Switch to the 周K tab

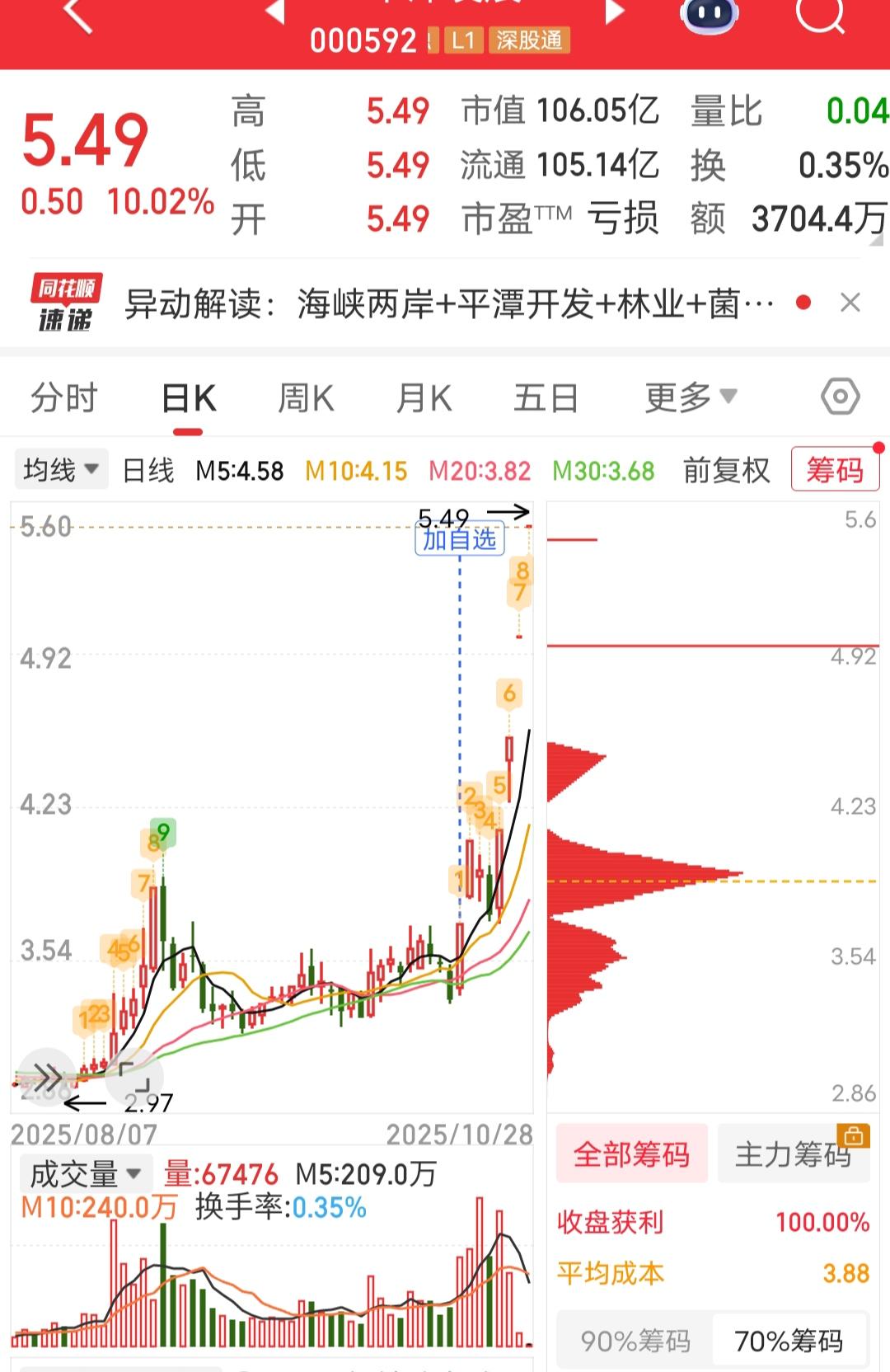pyautogui.click(x=305, y=397)
